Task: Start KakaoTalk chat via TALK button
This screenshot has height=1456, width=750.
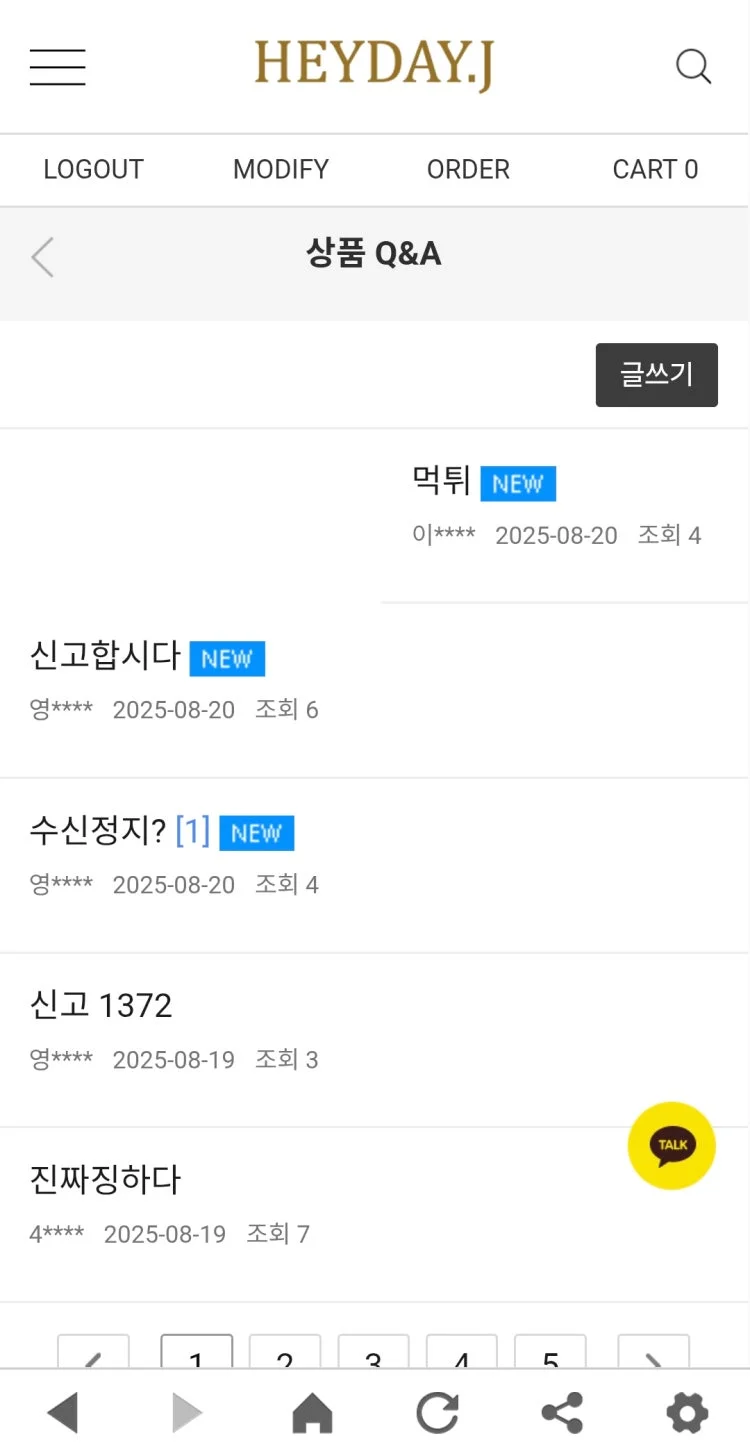Action: click(x=671, y=1145)
